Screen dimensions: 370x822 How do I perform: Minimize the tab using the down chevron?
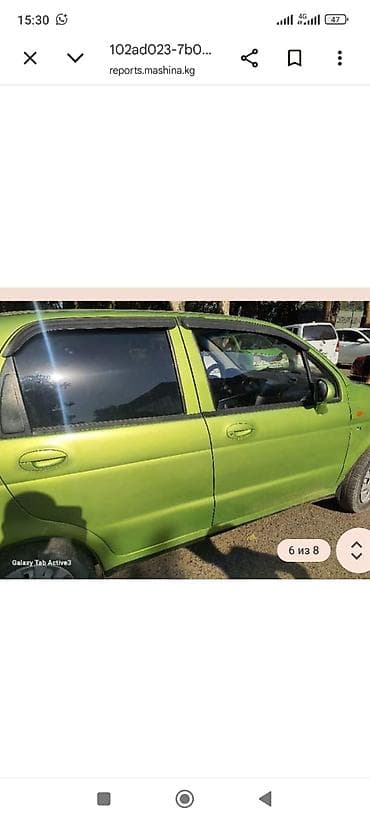75,58
